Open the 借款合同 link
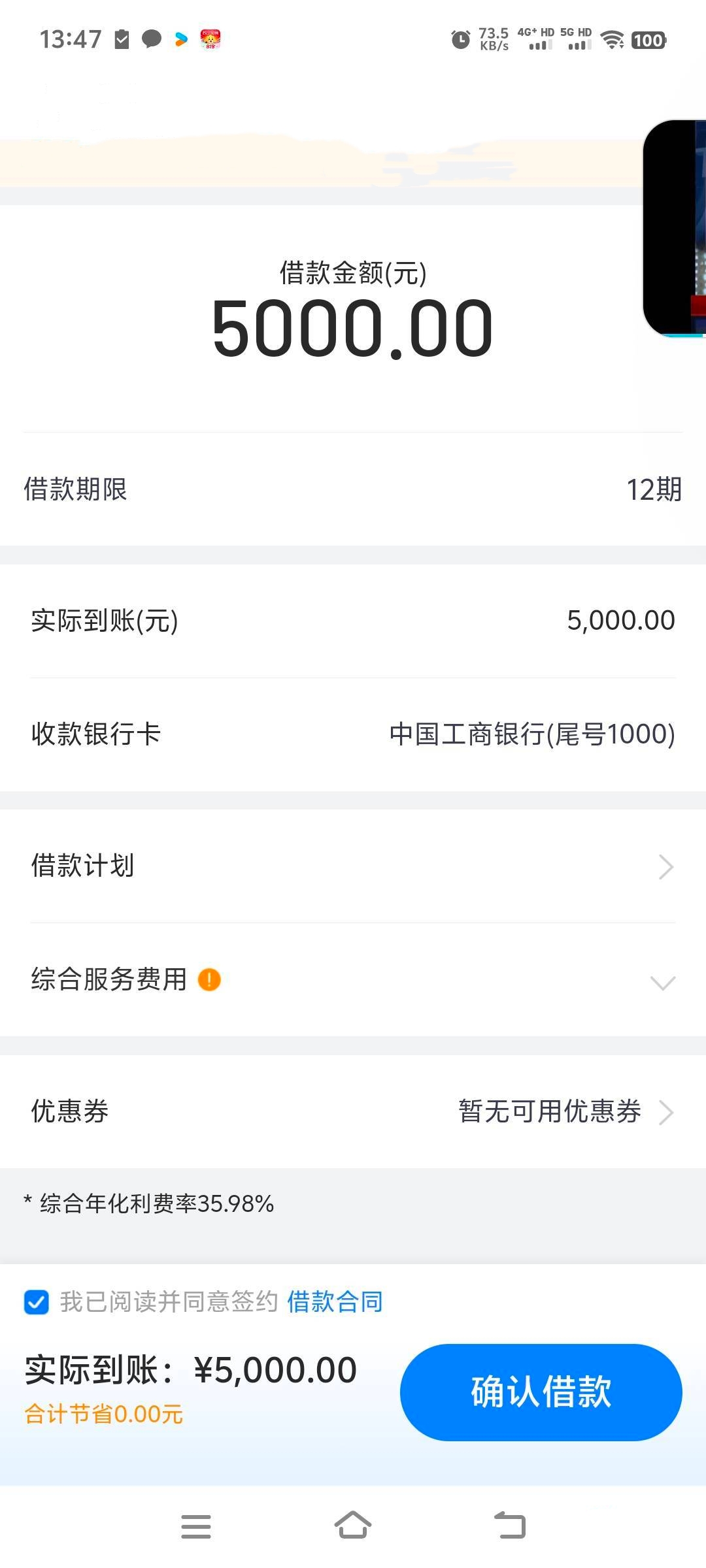Viewport: 706px width, 1568px height. [335, 1301]
